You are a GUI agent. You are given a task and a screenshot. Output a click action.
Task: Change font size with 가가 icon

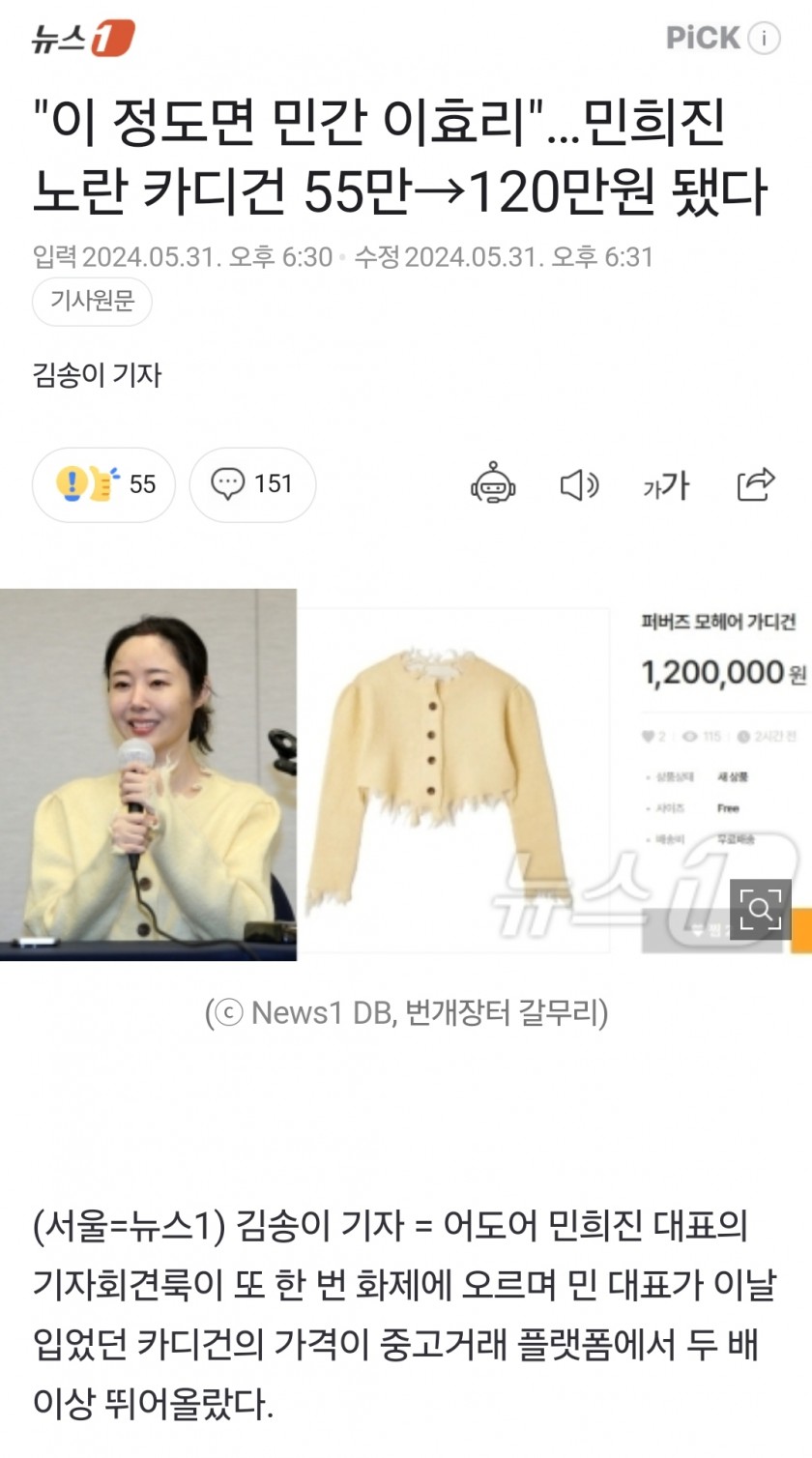point(666,484)
